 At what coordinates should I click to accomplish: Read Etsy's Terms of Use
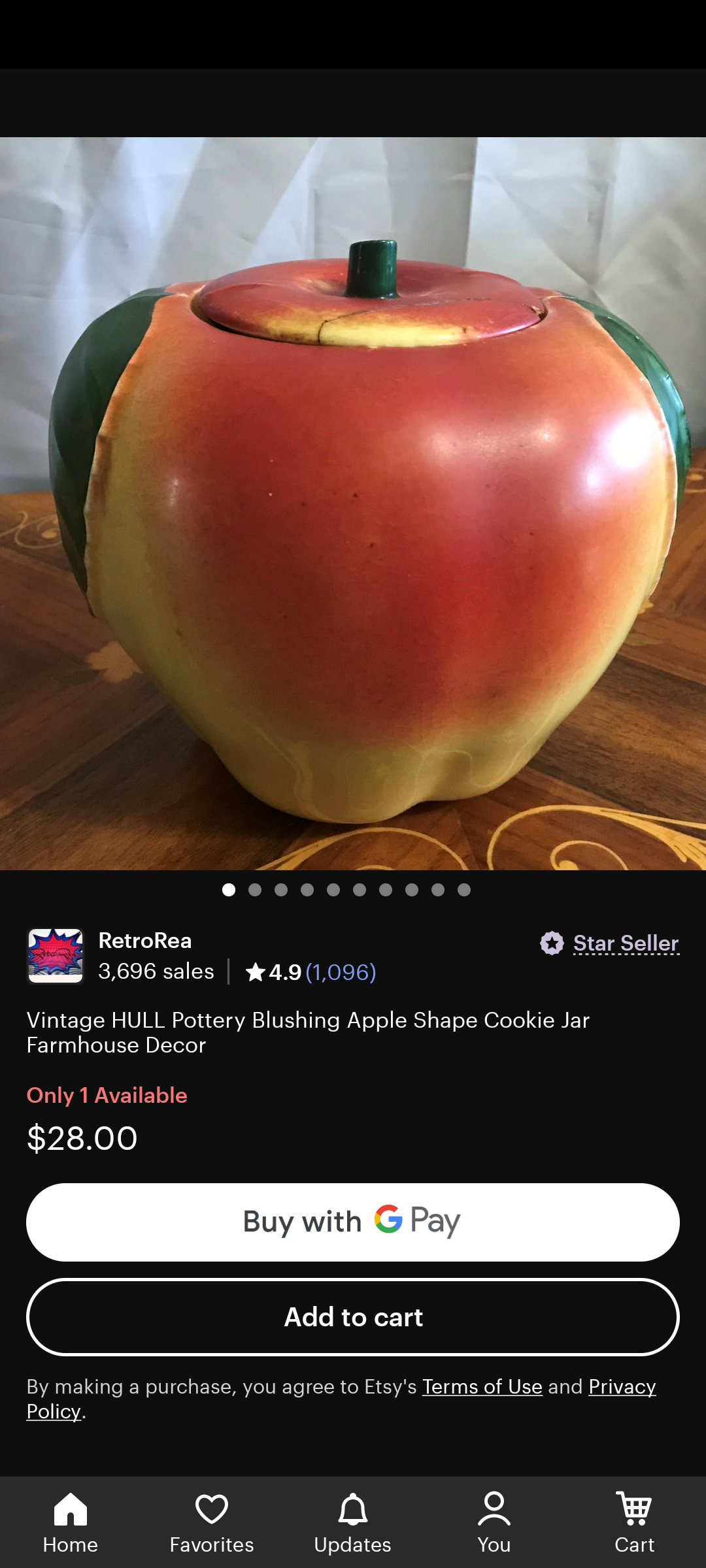click(x=482, y=1386)
